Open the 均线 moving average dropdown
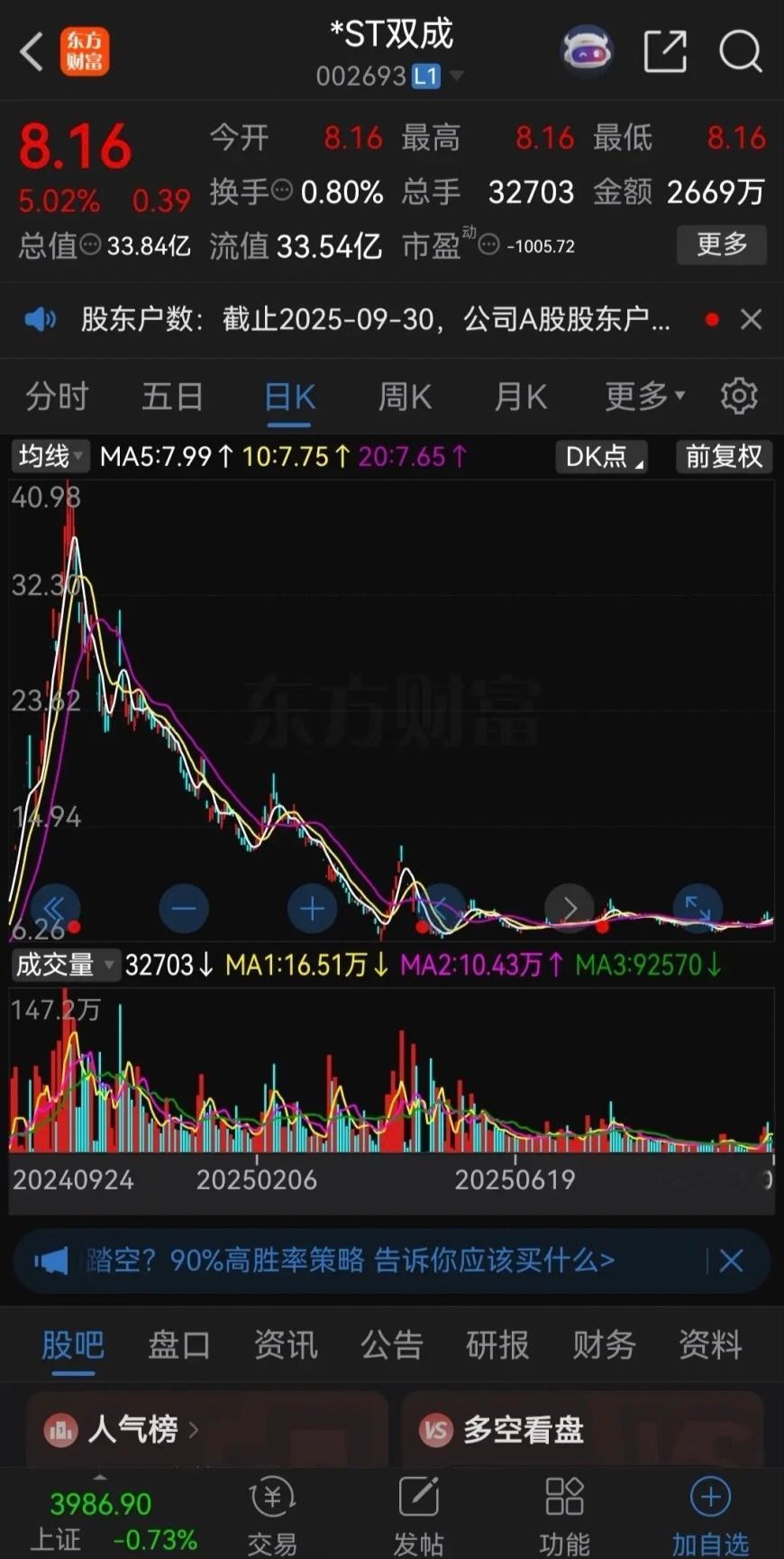The width and height of the screenshot is (784, 1559). [50, 457]
